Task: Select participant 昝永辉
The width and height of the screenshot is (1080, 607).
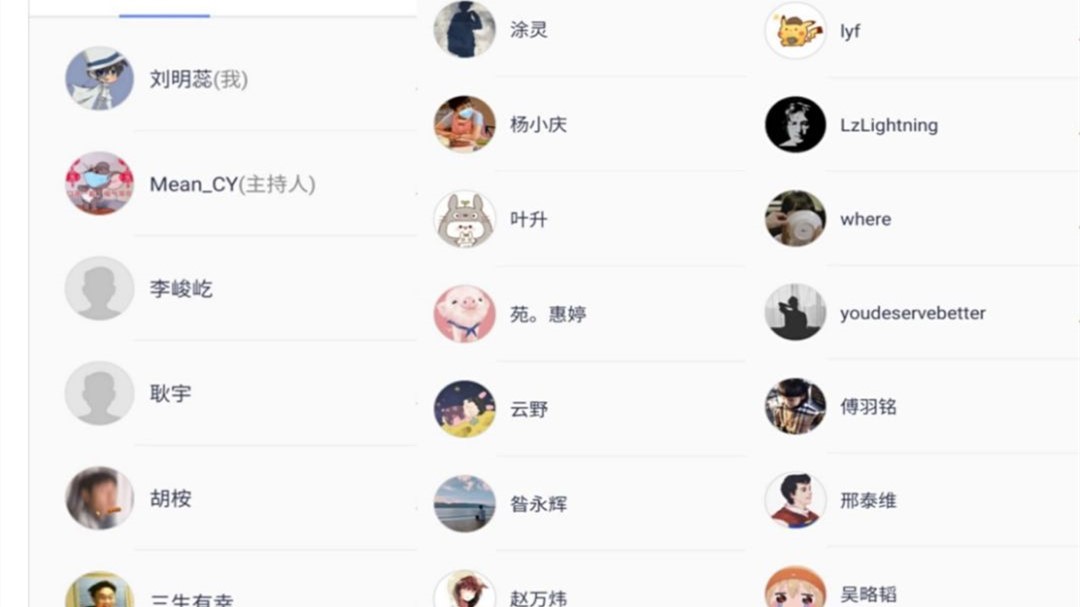Action: coord(538,504)
